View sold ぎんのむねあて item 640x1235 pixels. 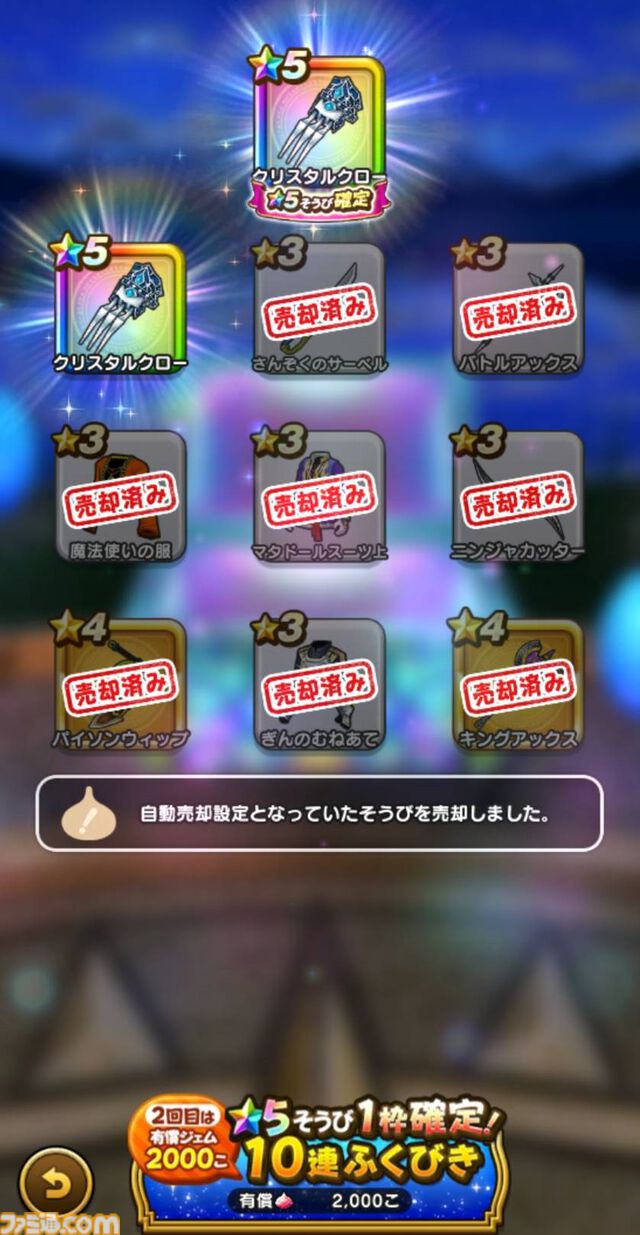[x=319, y=685]
